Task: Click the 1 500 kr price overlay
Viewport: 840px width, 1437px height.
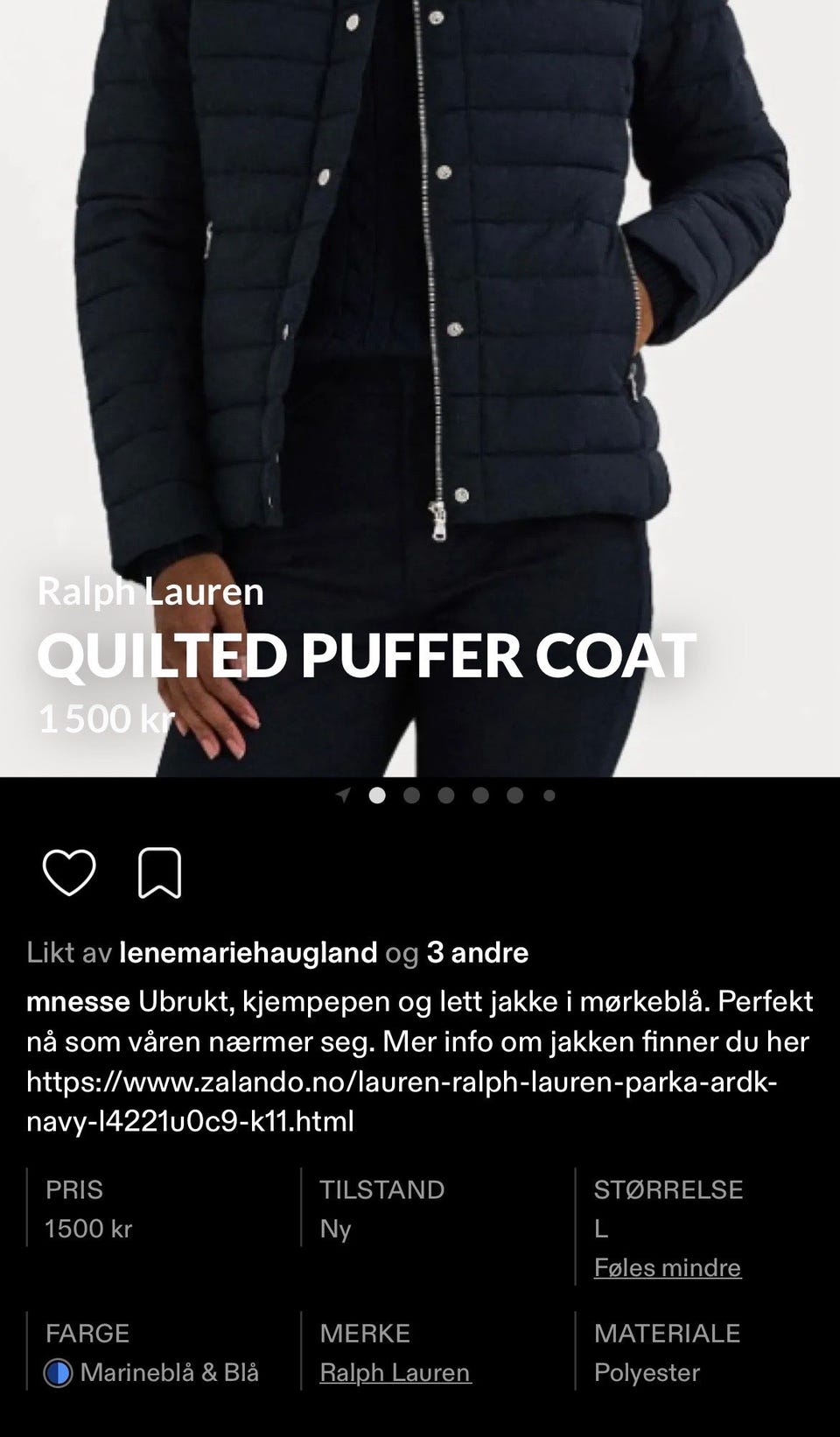Action: (107, 720)
